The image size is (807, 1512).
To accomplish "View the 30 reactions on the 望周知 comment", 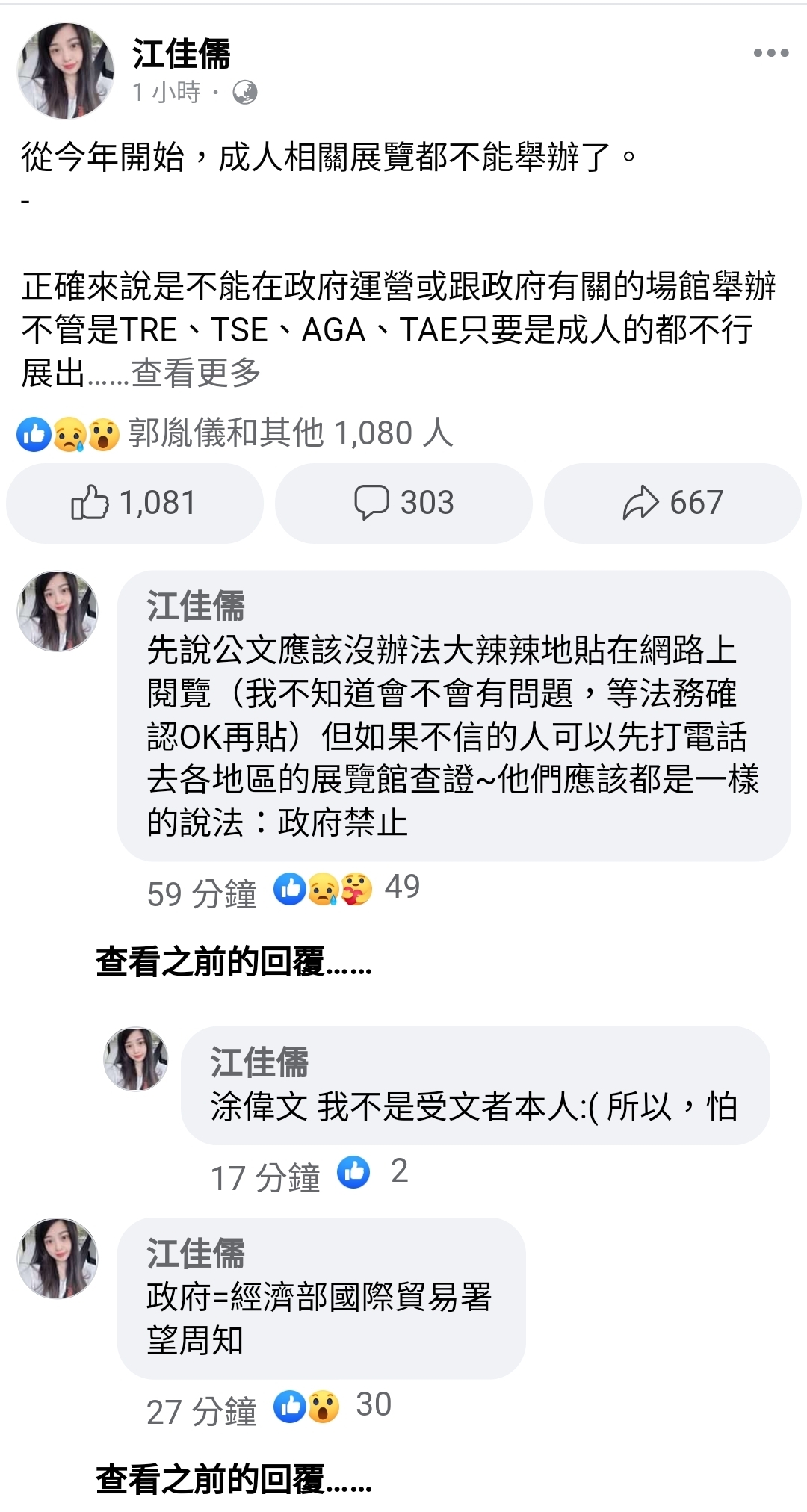I will tap(333, 1406).
